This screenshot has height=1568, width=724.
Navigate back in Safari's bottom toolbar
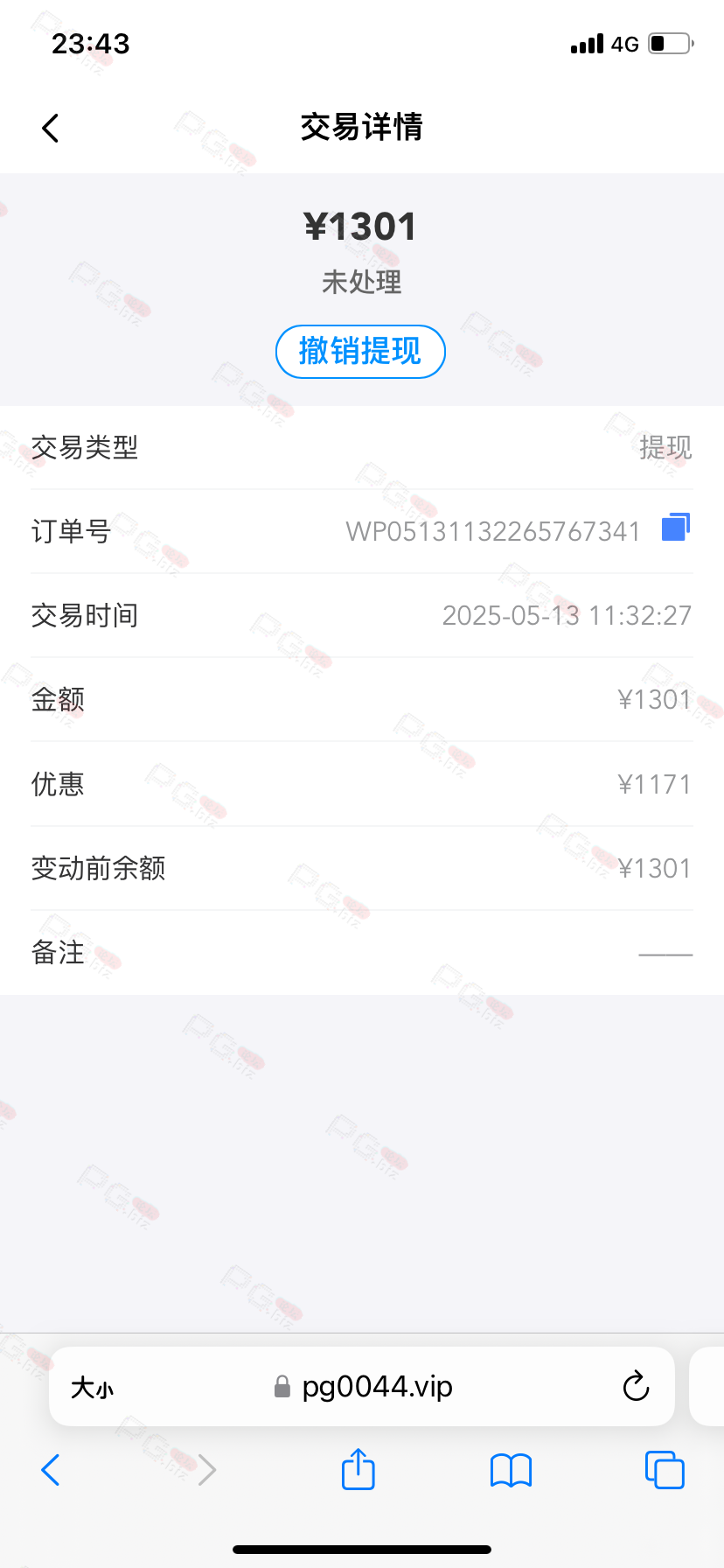pos(51,1470)
